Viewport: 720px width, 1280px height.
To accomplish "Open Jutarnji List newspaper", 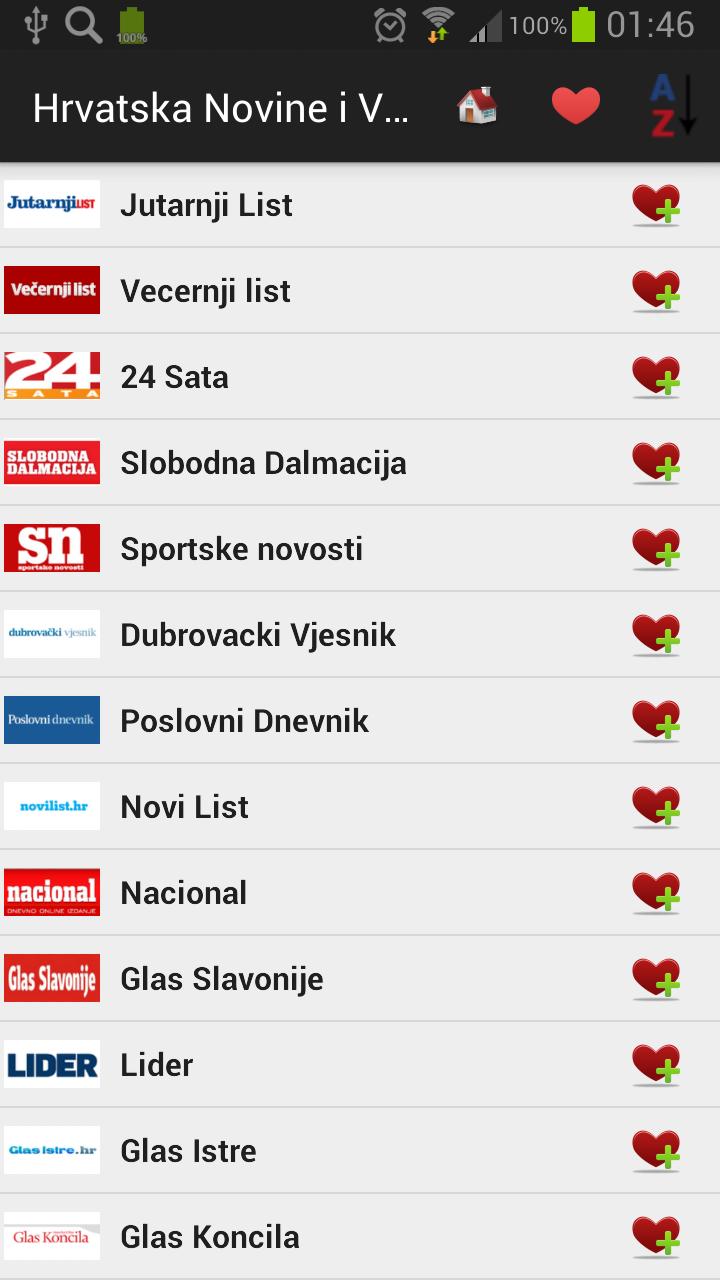I will click(x=206, y=205).
